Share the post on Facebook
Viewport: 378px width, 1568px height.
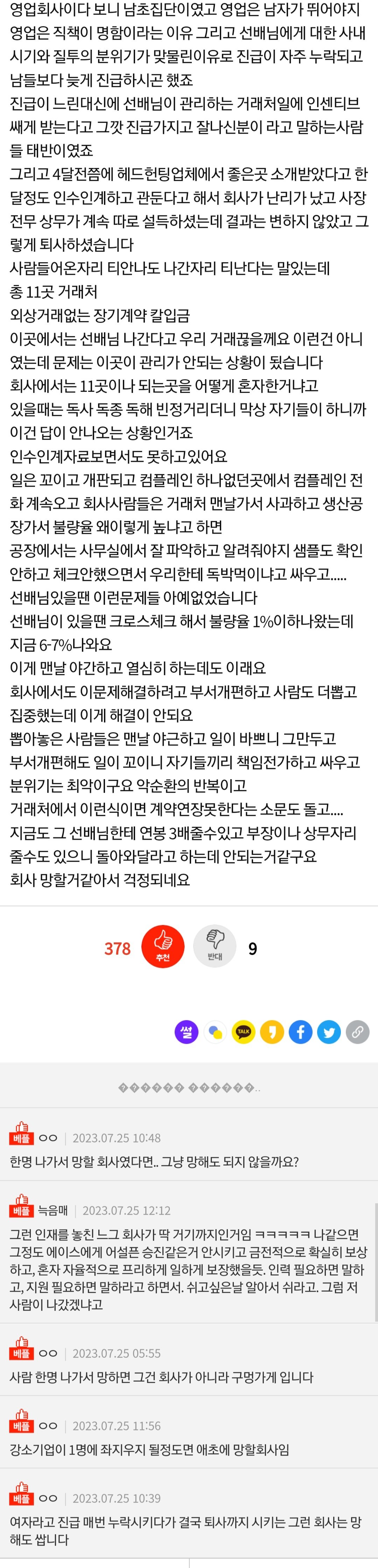(x=301, y=1032)
